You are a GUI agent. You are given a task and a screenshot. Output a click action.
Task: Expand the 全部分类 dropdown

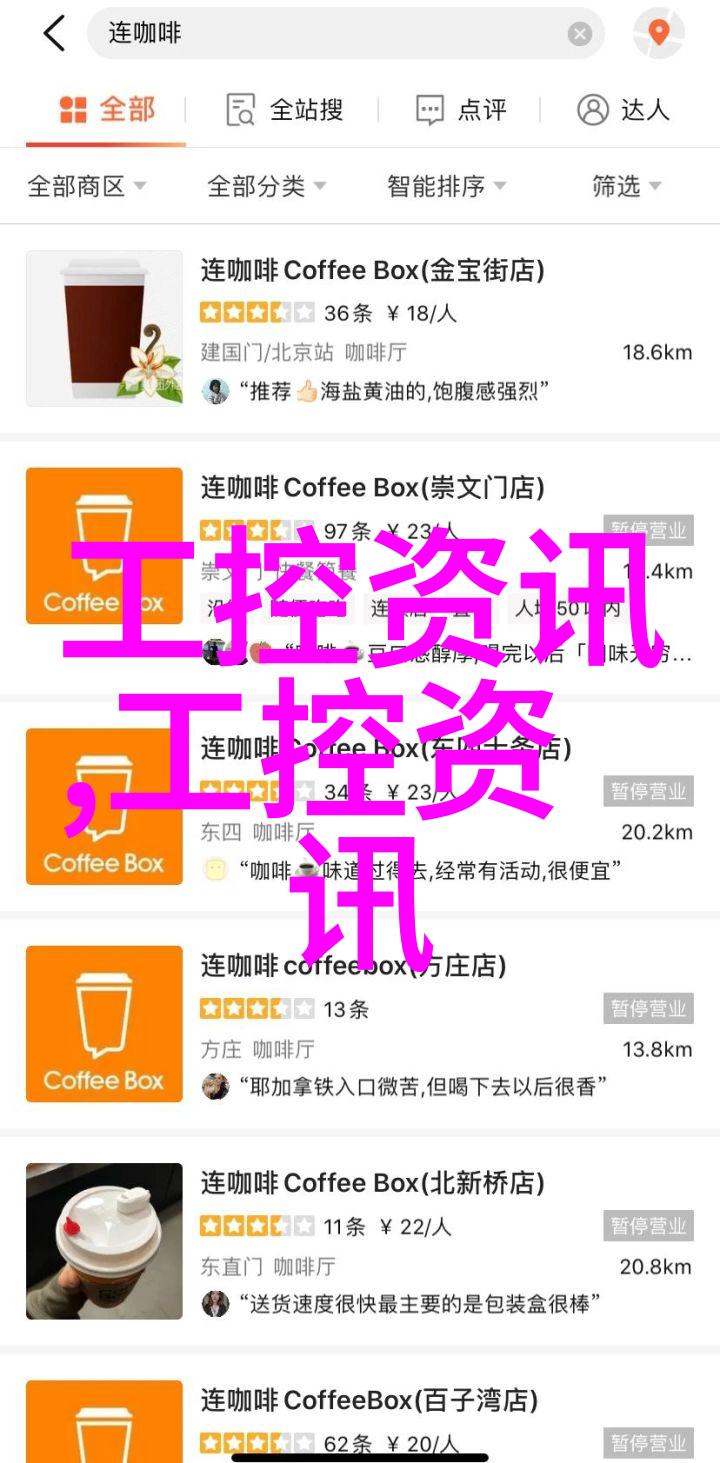[x=266, y=186]
